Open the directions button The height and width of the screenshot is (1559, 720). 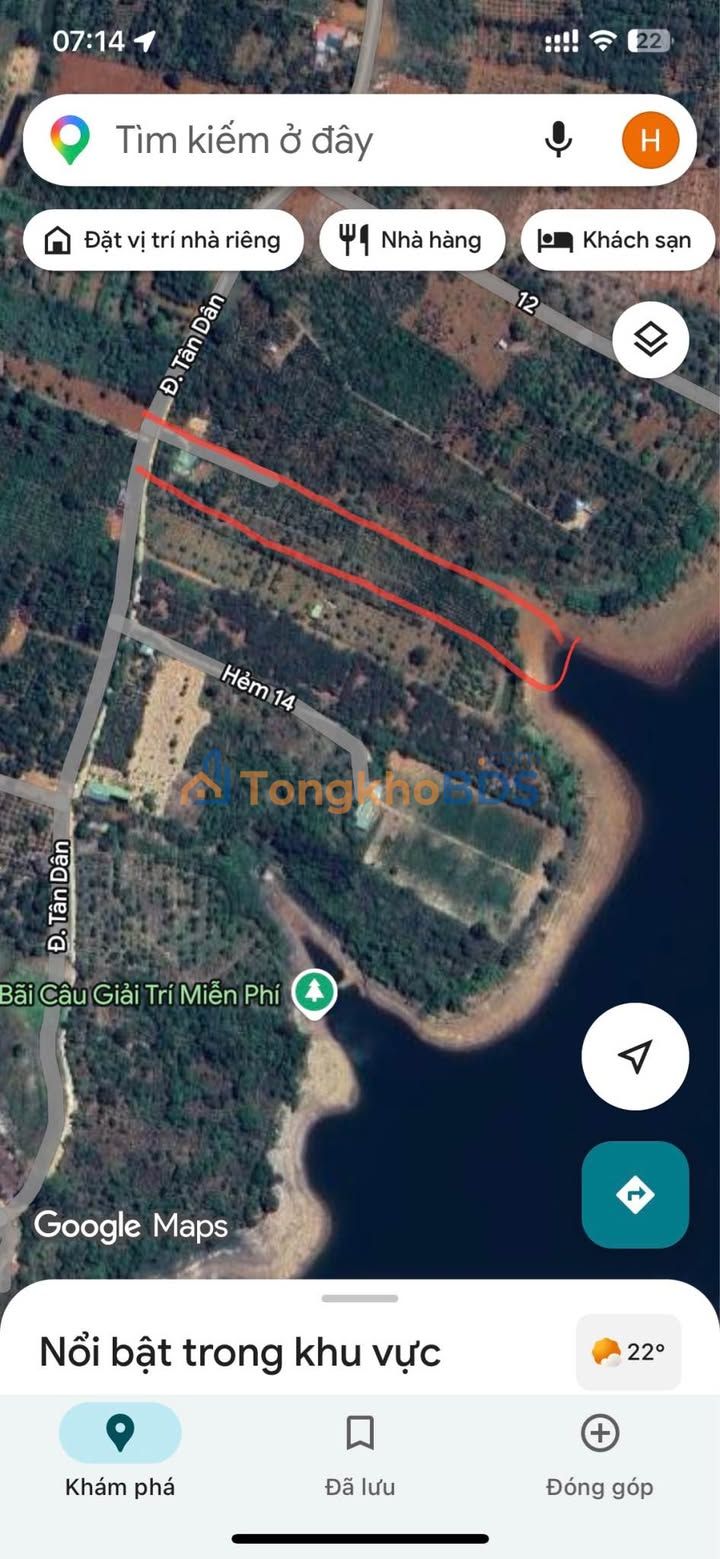point(635,1194)
